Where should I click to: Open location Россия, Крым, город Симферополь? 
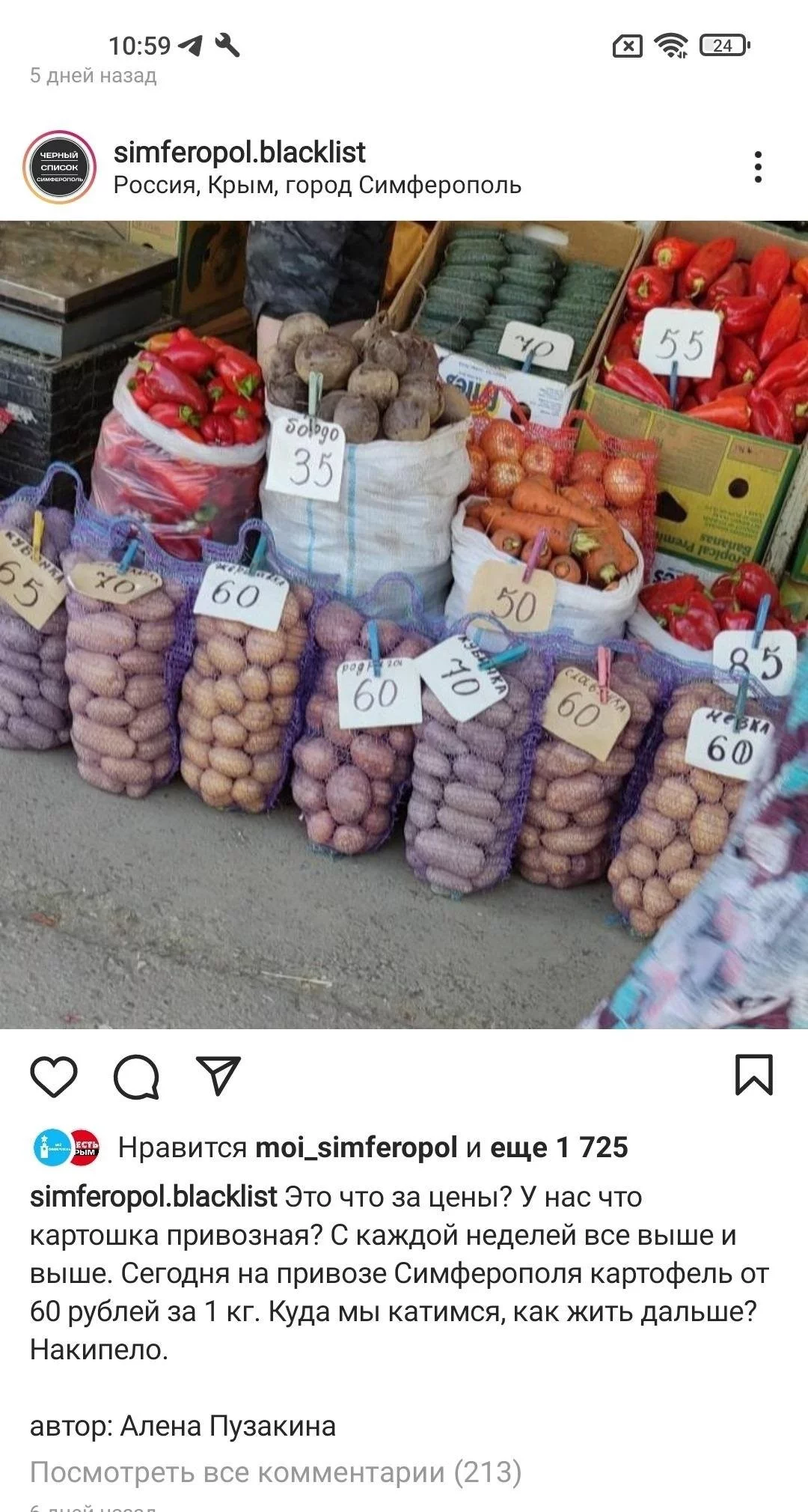click(x=317, y=186)
